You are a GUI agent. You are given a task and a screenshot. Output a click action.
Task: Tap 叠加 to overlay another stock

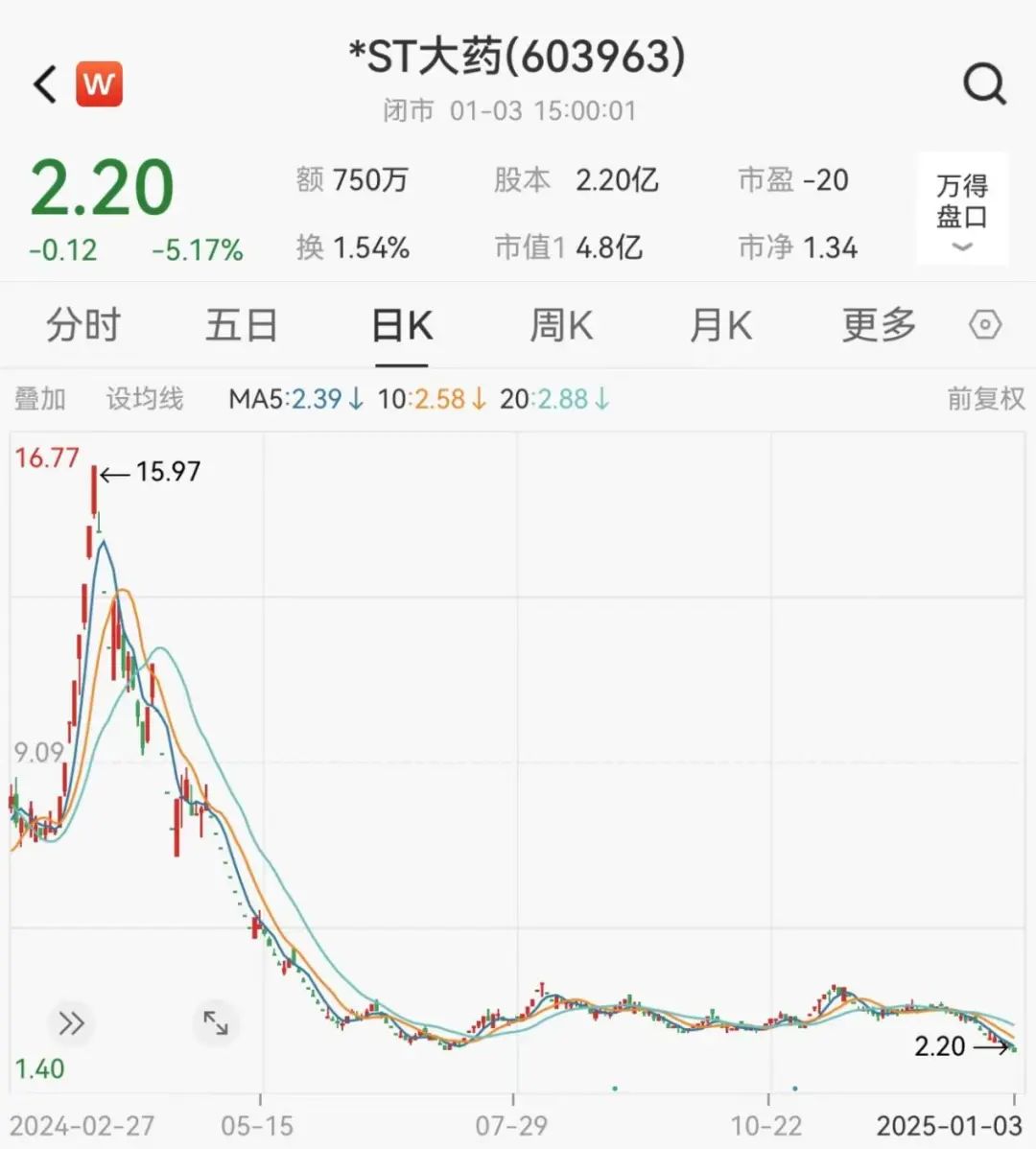[x=40, y=399]
